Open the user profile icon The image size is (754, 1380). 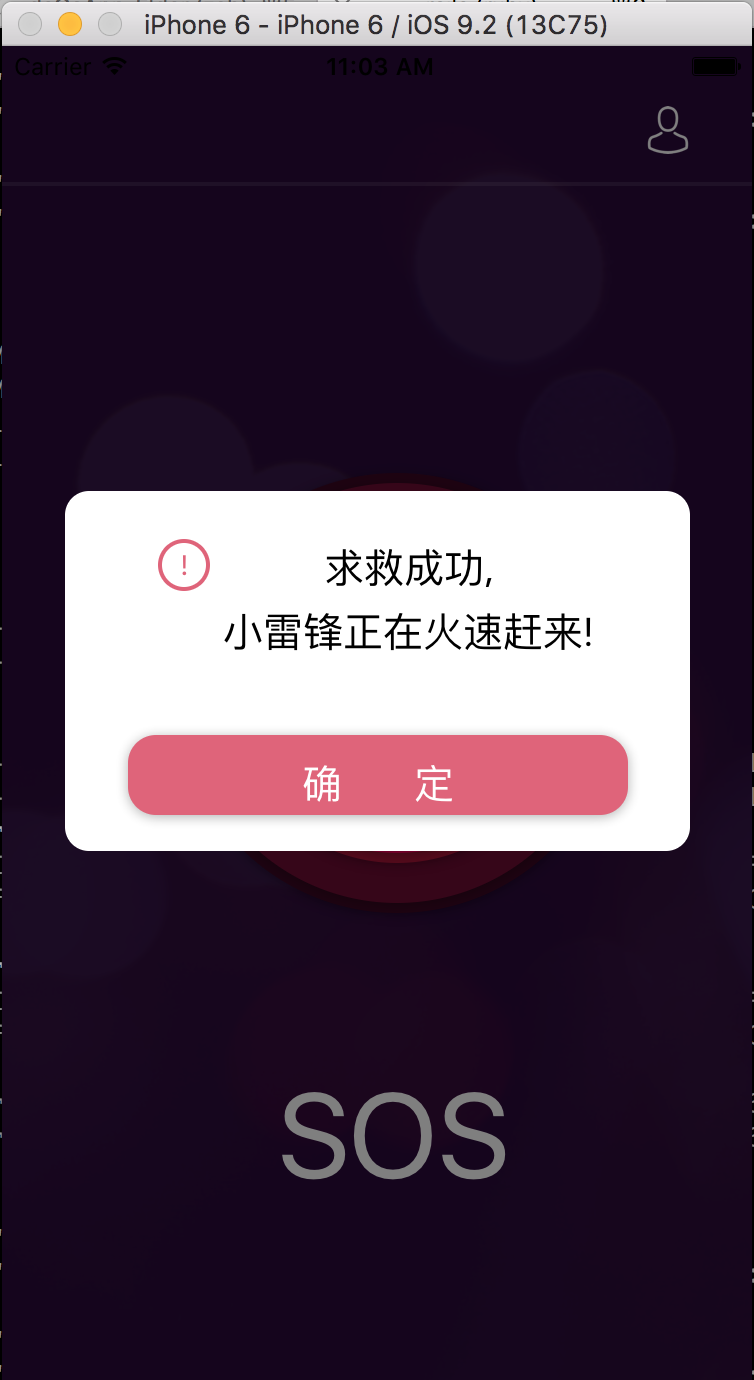coord(668,130)
